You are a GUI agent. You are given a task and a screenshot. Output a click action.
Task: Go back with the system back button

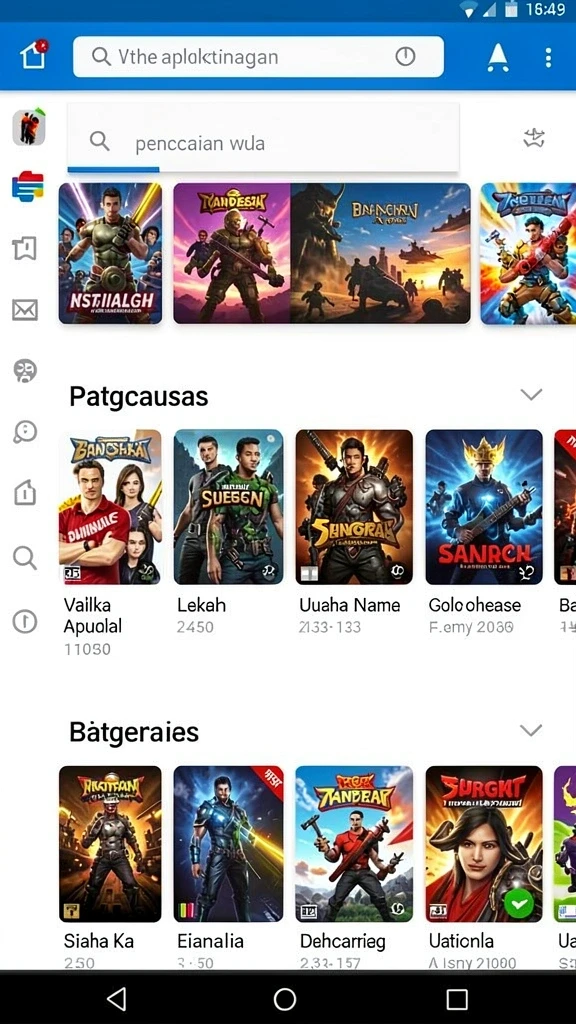116,999
